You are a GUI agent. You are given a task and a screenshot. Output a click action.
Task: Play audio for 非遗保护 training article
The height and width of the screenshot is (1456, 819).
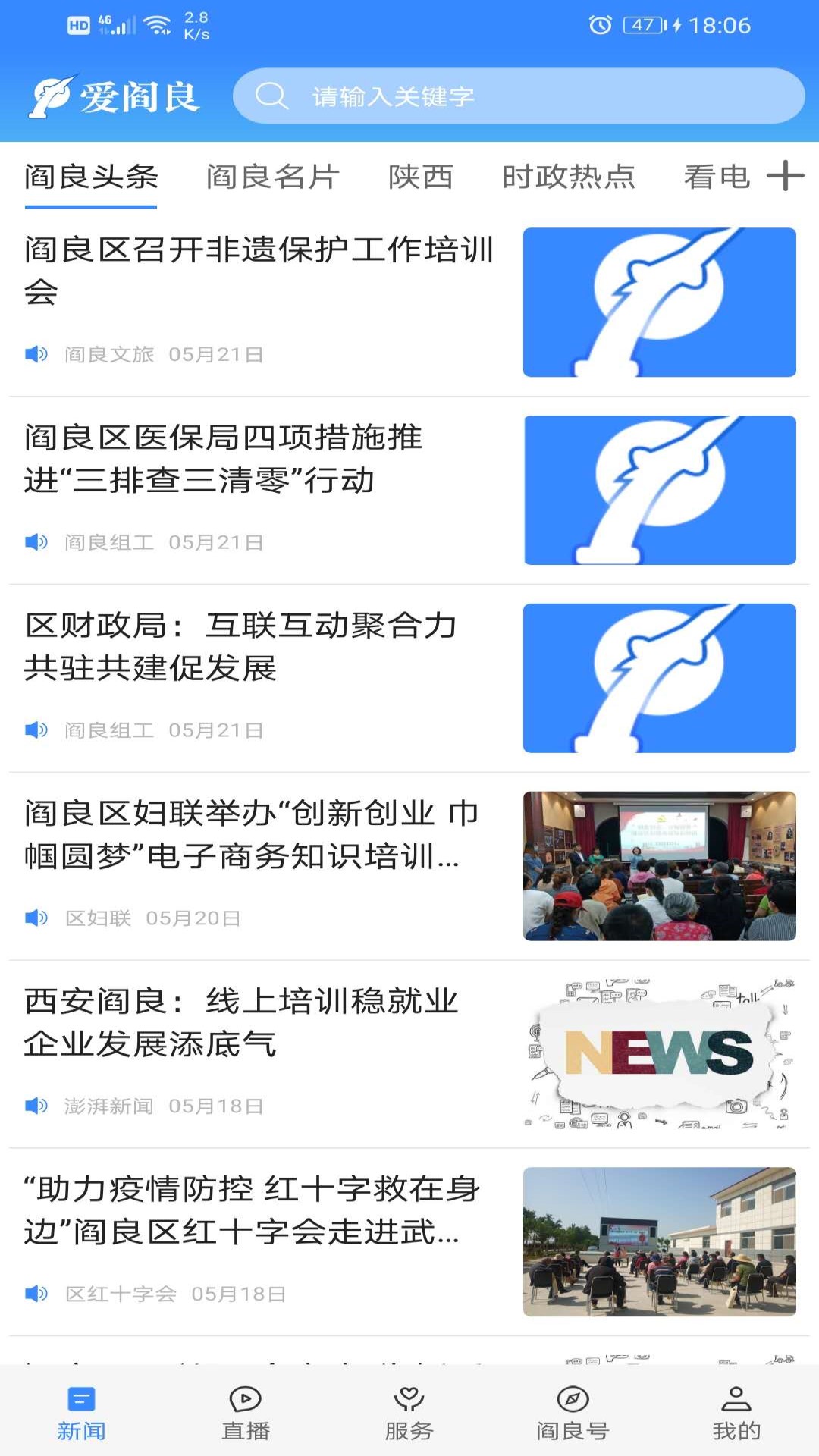[34, 353]
